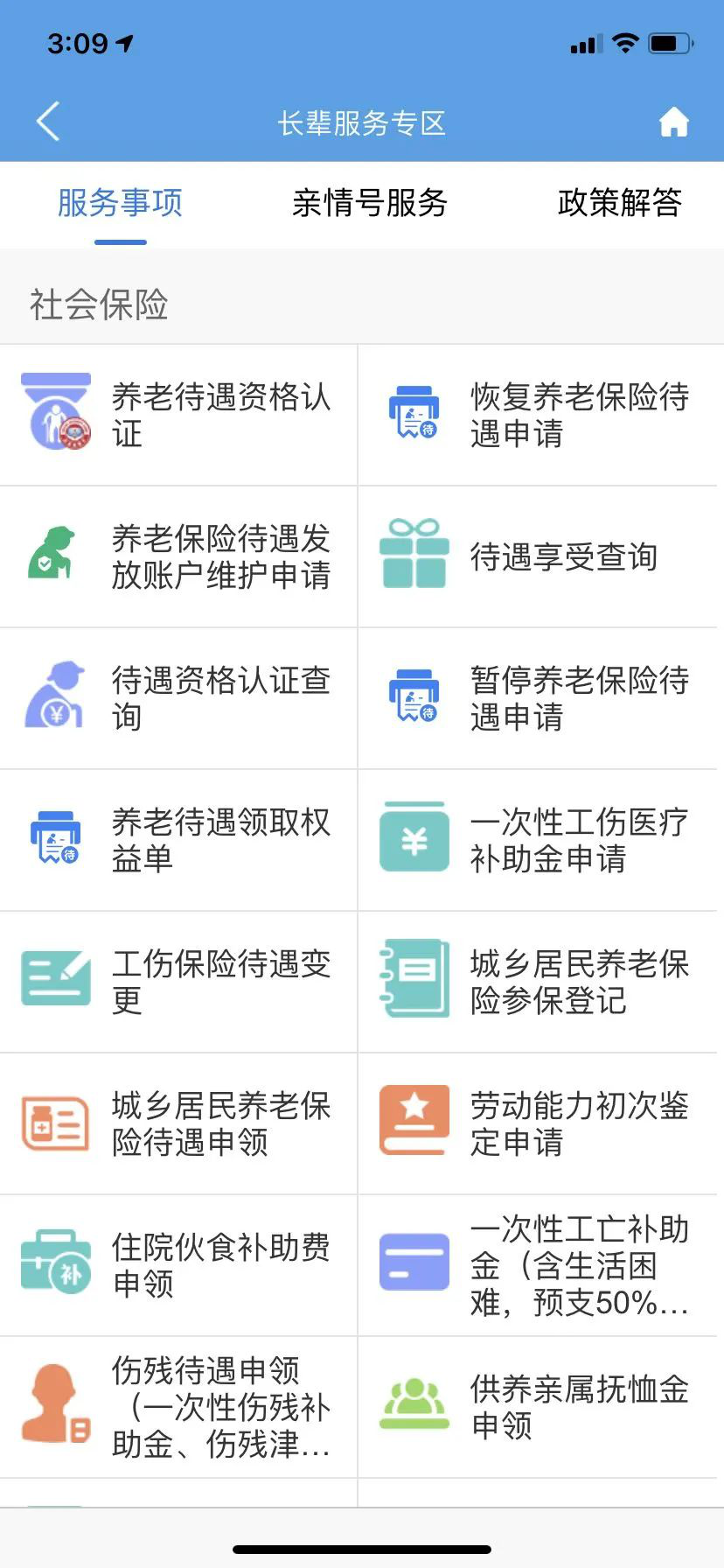Open 养老保险待遇发放账户维护申请

click(x=178, y=556)
